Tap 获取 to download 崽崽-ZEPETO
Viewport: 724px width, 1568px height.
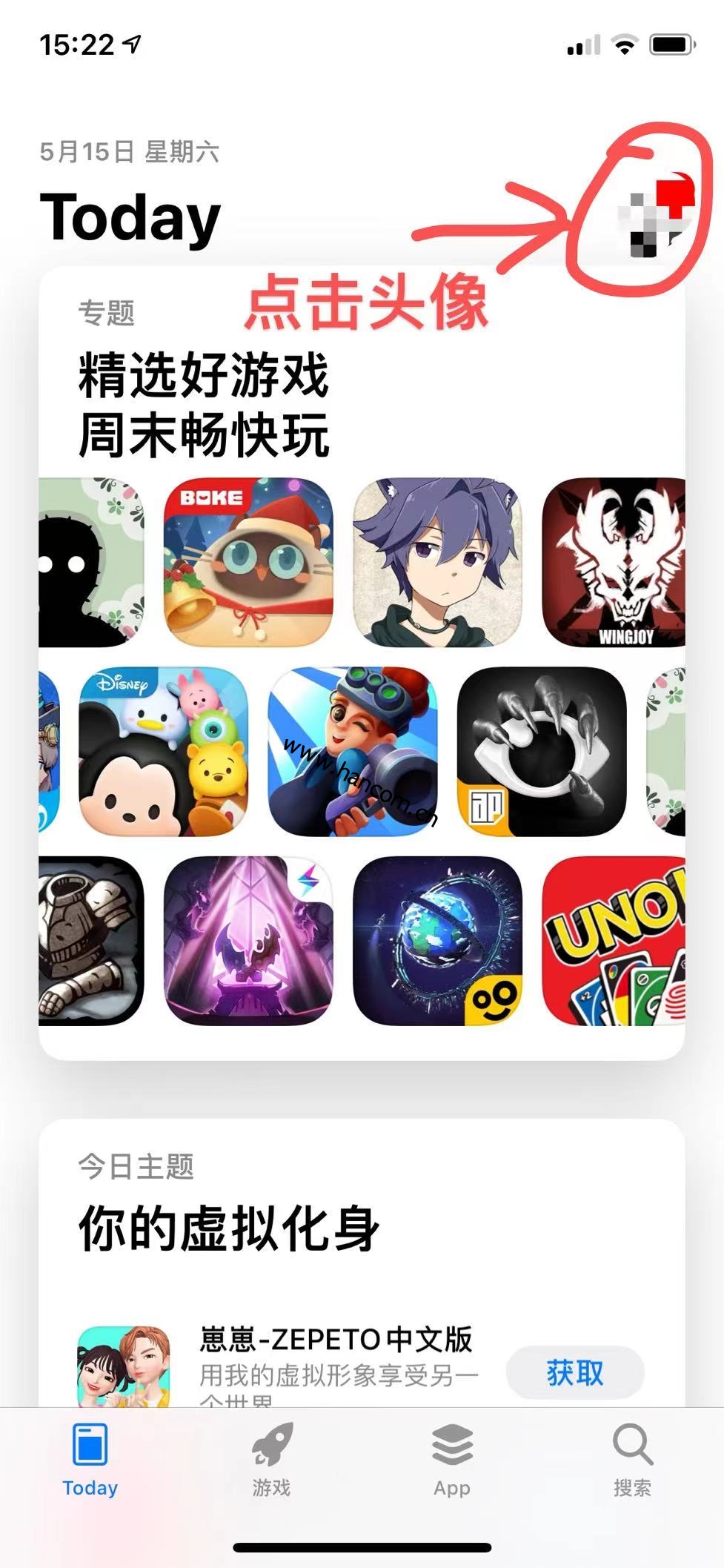pyautogui.click(x=574, y=1373)
